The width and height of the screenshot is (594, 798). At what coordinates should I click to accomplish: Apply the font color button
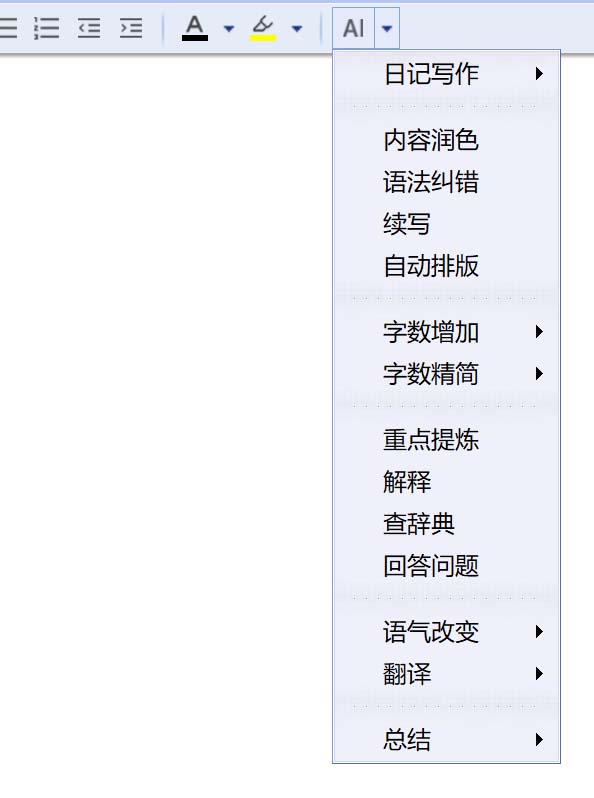pos(195,28)
